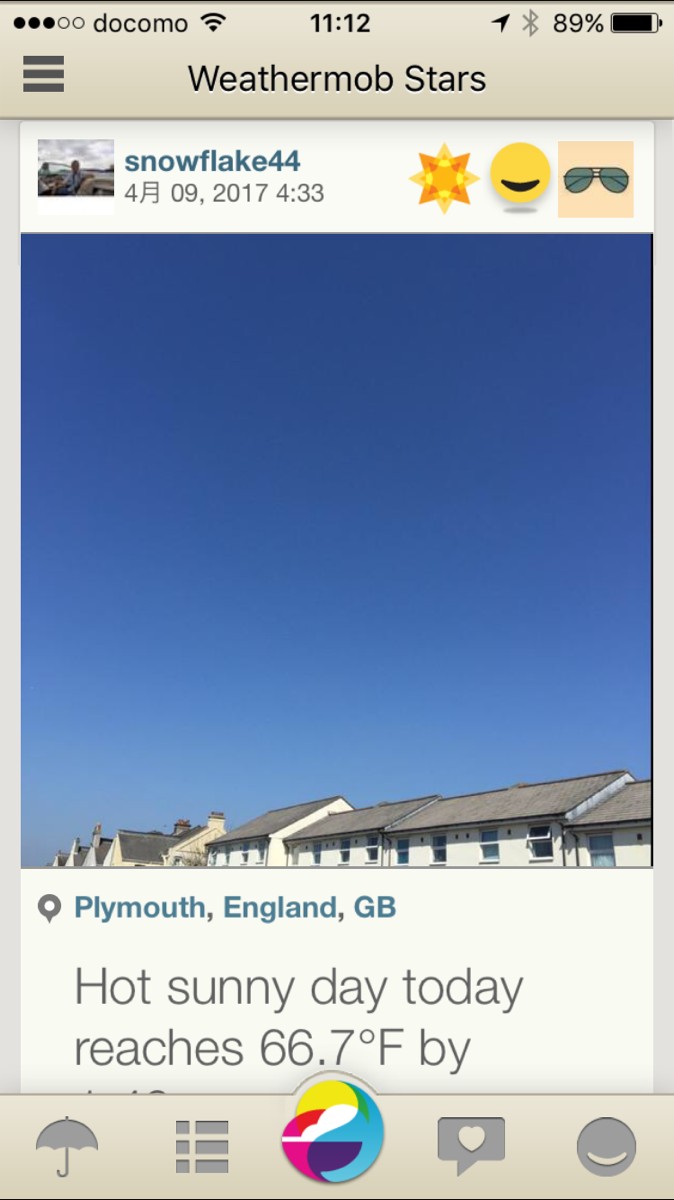
Task: Open the Plymouth location link
Action: tap(140, 908)
